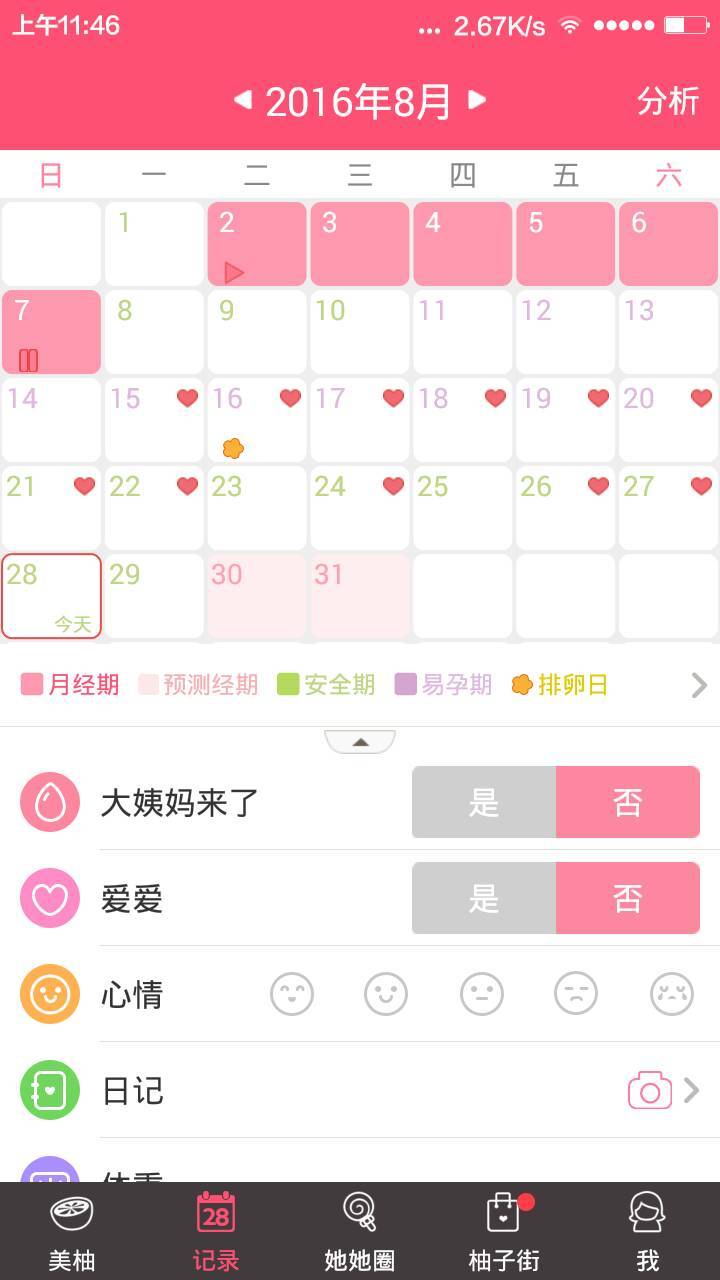Set 爱爱 to 是

484,898
